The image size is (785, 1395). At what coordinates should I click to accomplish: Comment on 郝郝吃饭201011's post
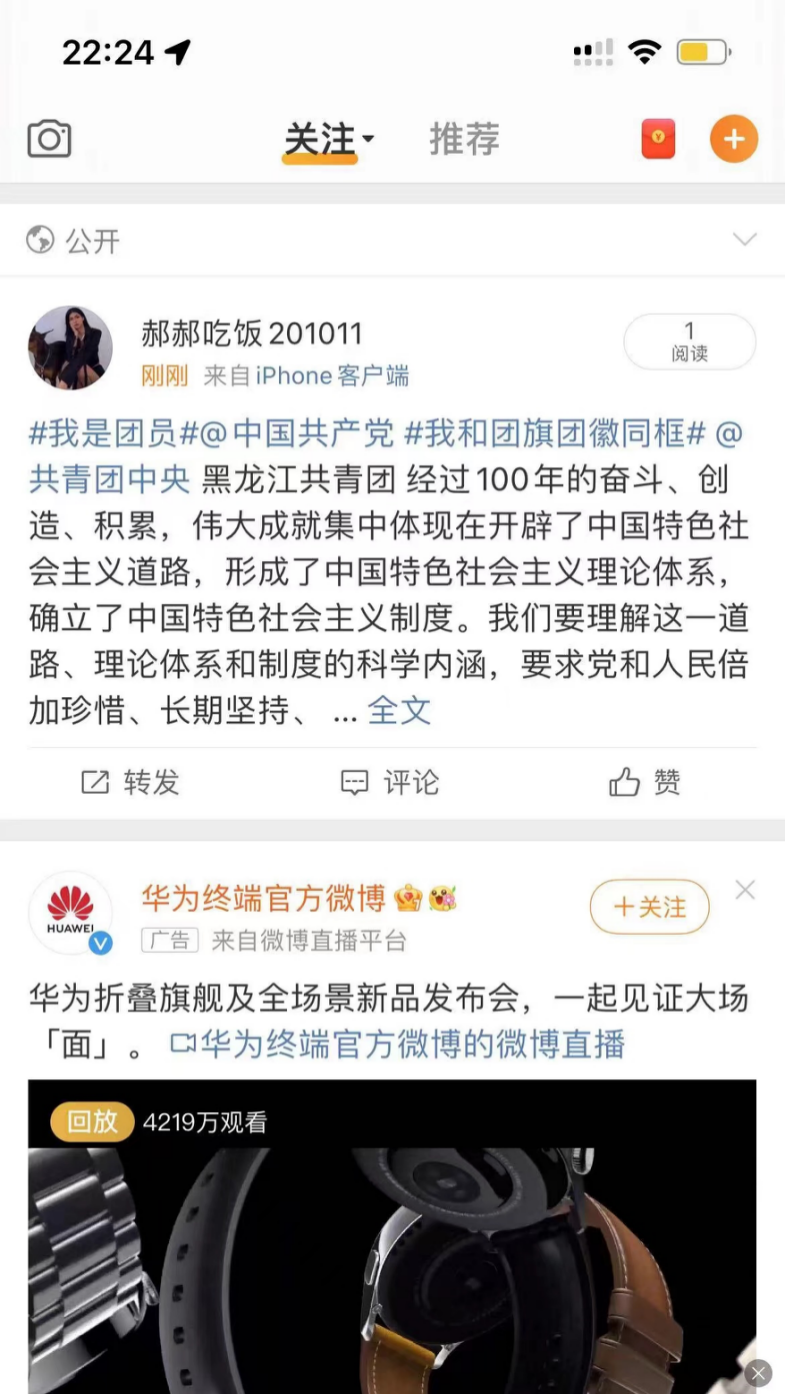tap(390, 782)
